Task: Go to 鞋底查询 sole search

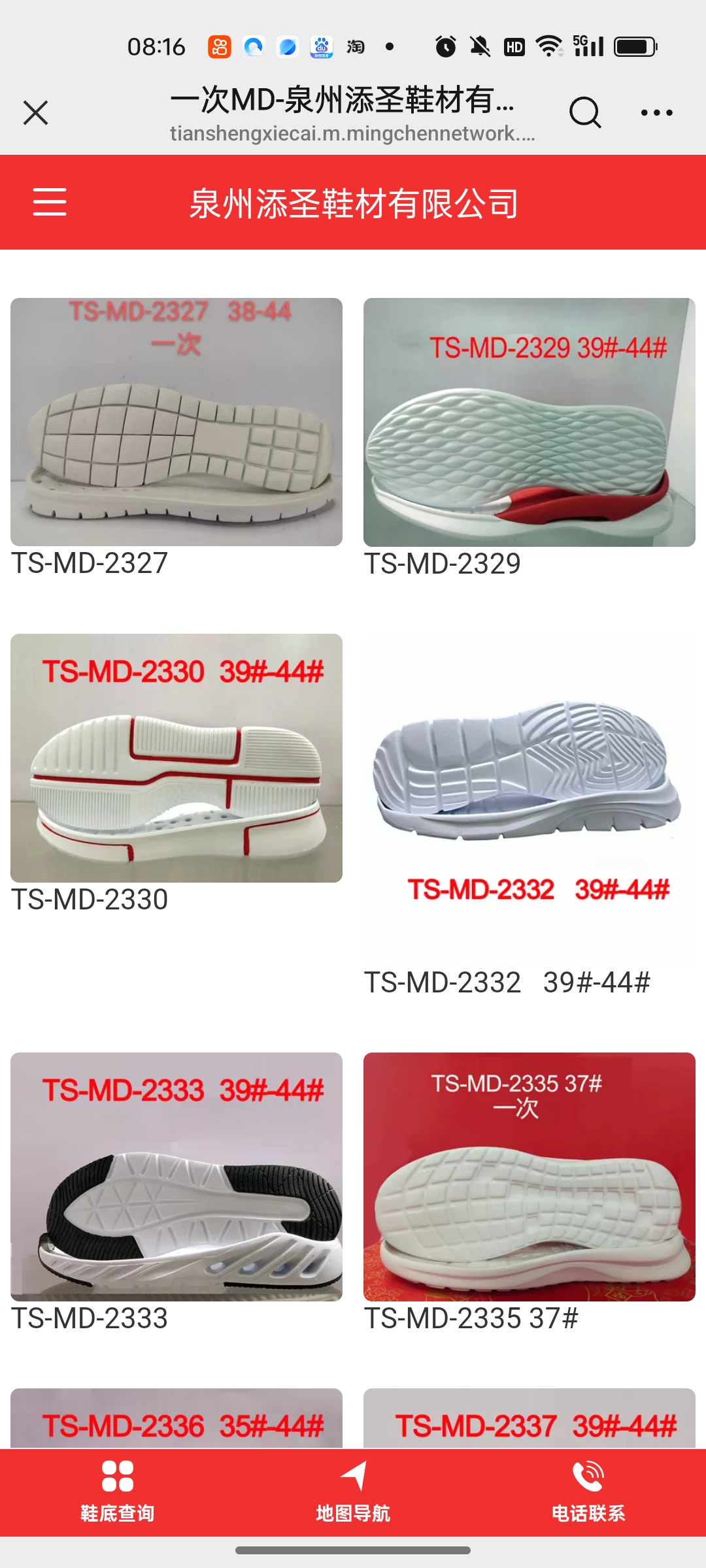Action: coord(118,1492)
